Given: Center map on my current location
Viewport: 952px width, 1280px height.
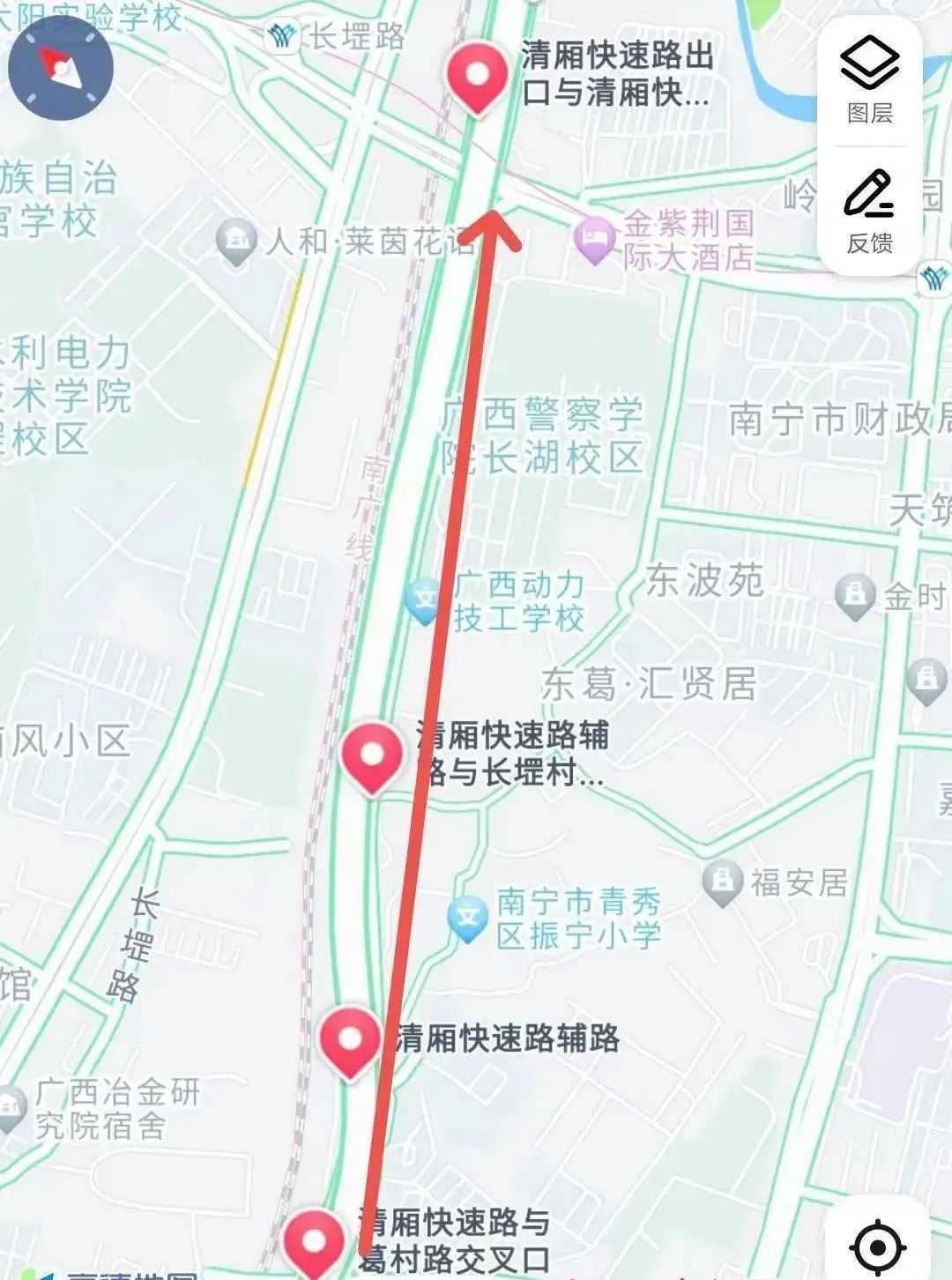Looking at the screenshot, I should (x=877, y=1247).
